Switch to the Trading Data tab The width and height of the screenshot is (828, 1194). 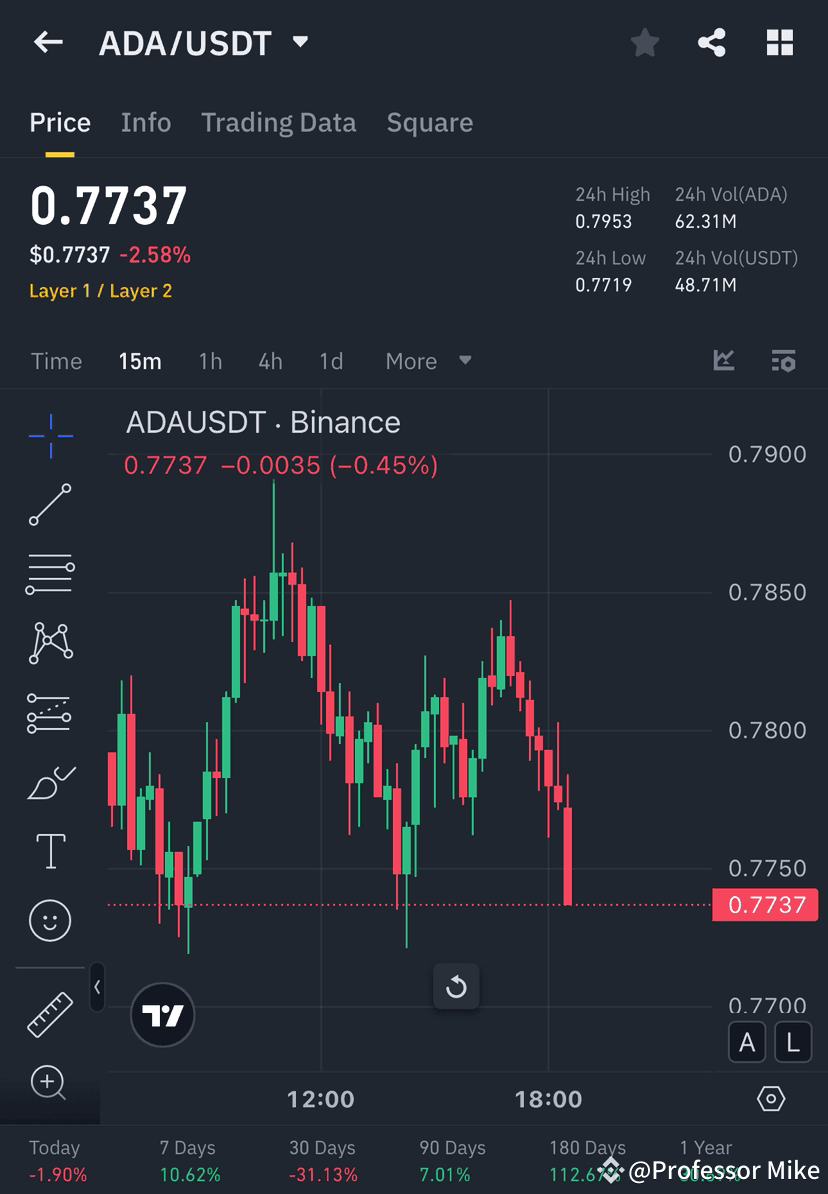coord(278,122)
